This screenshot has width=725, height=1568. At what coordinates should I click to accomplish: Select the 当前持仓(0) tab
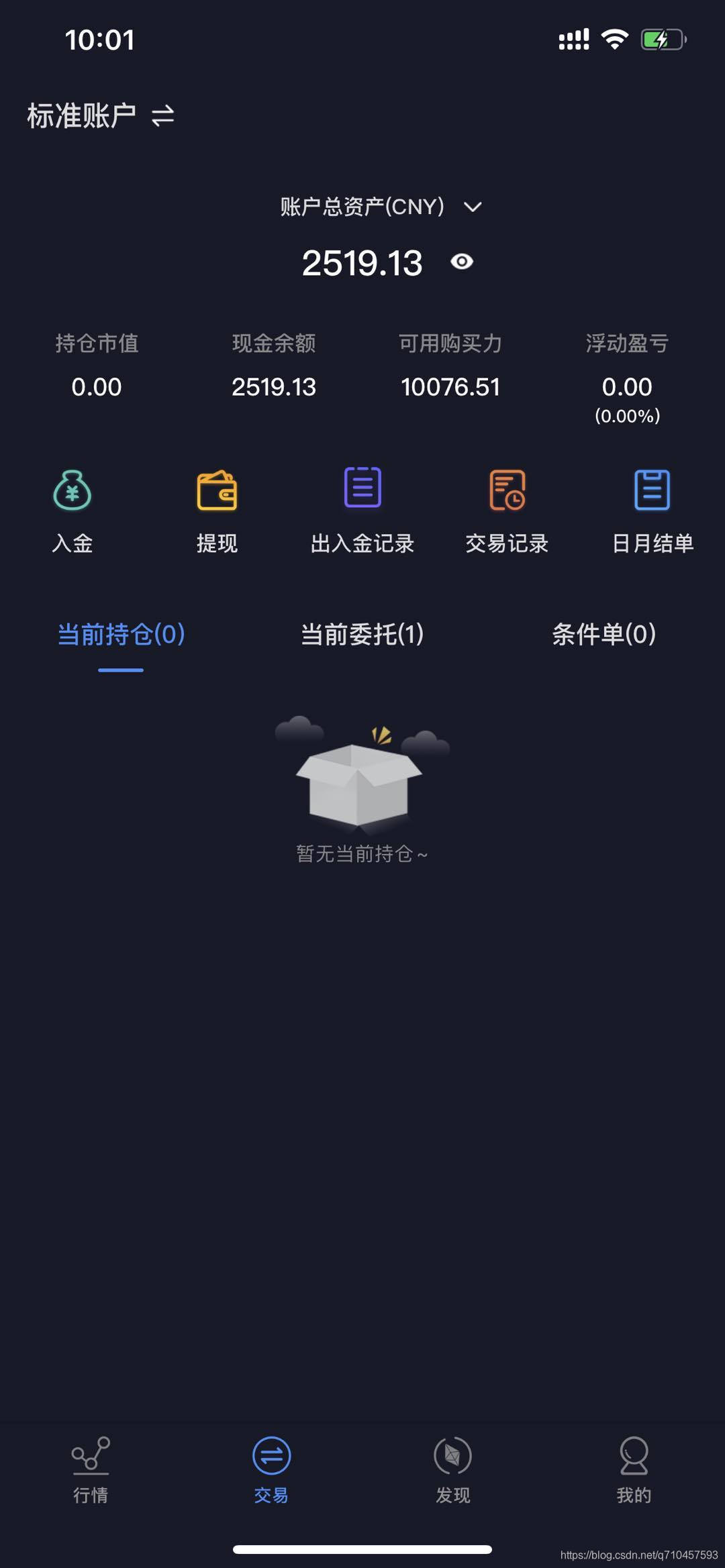(x=121, y=635)
